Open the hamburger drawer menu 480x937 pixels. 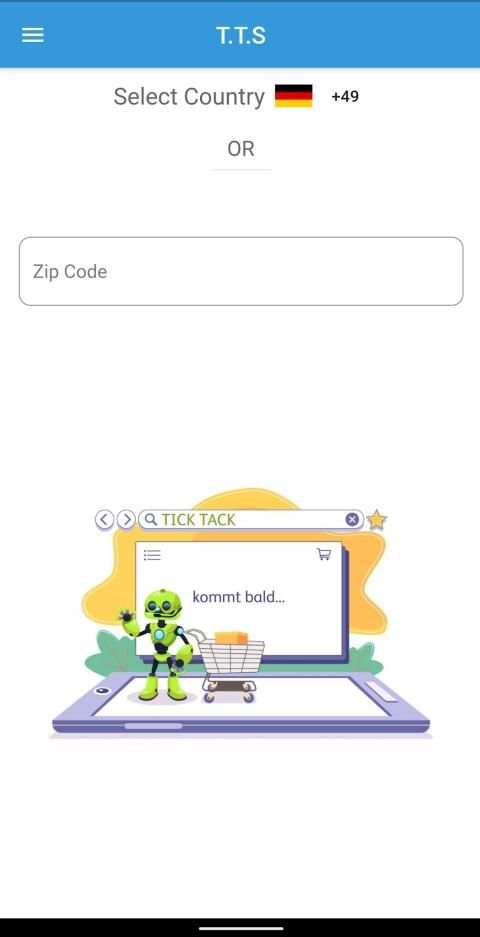click(x=33, y=36)
